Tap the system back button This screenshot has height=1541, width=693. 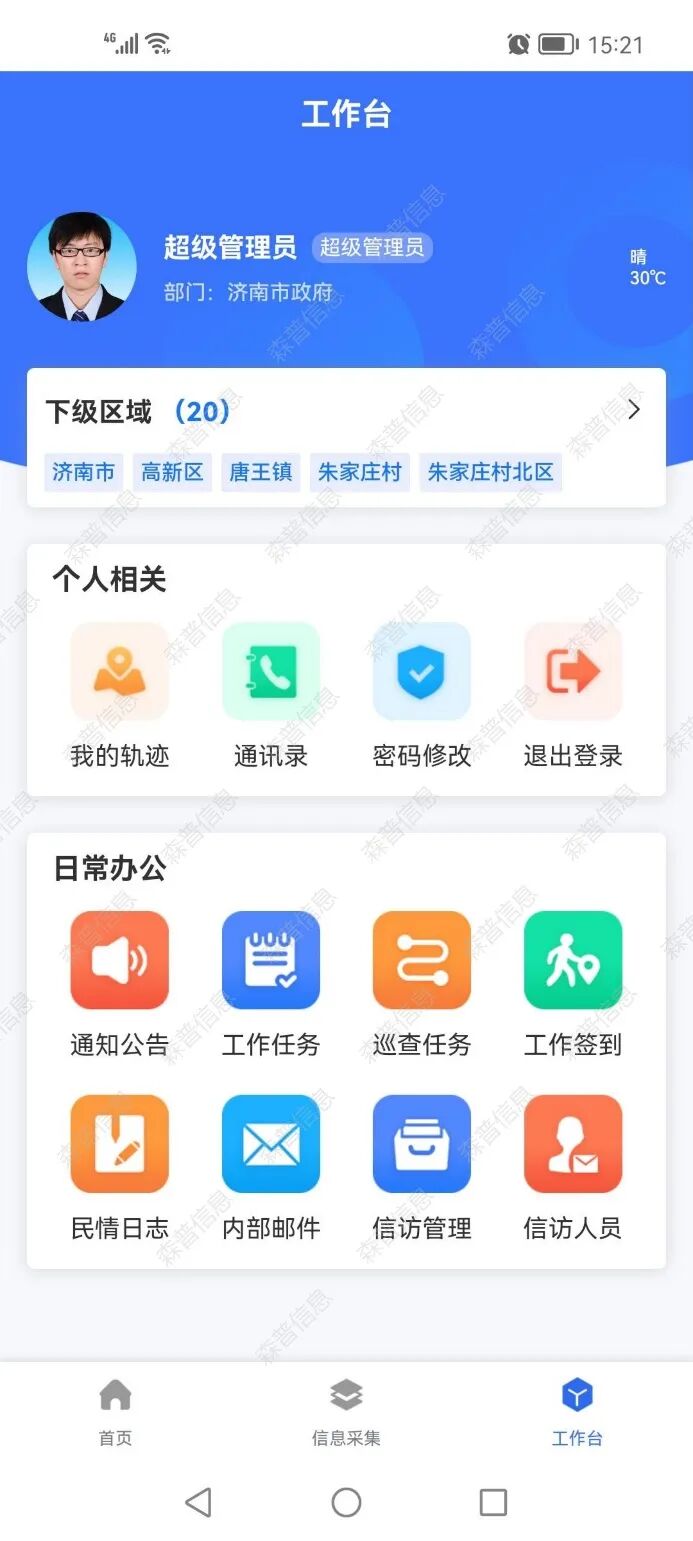point(199,1501)
